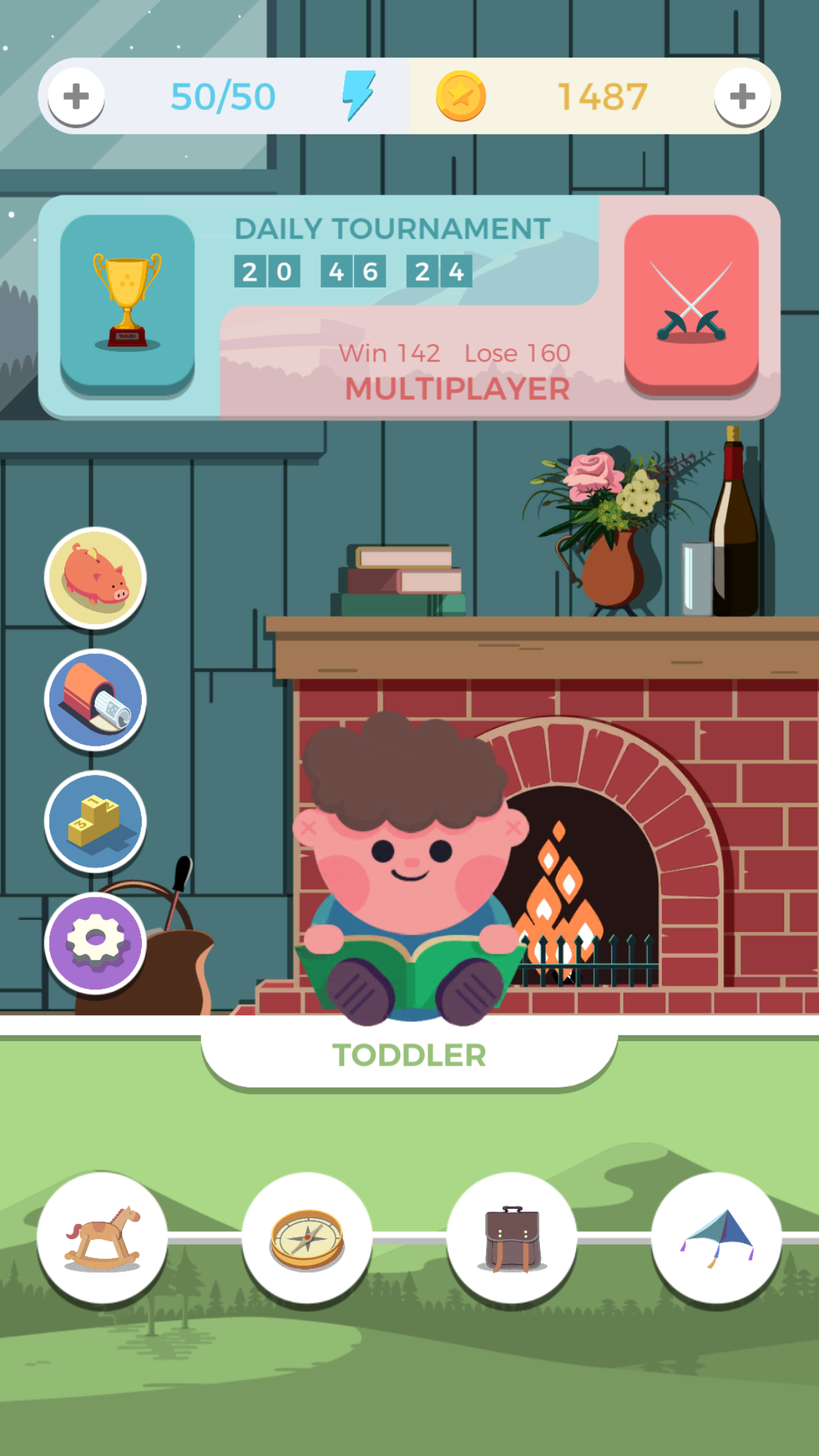Viewport: 819px width, 1456px height.
Task: Select the rocking horse level
Action: click(x=102, y=1237)
